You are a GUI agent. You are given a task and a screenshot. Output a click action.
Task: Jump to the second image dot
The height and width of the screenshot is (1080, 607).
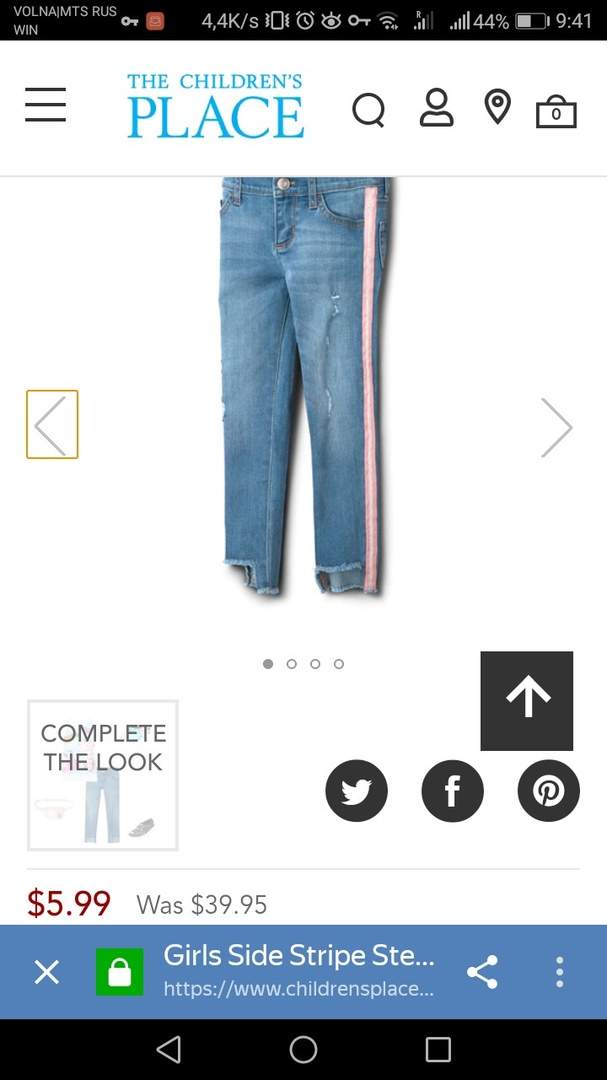291,664
